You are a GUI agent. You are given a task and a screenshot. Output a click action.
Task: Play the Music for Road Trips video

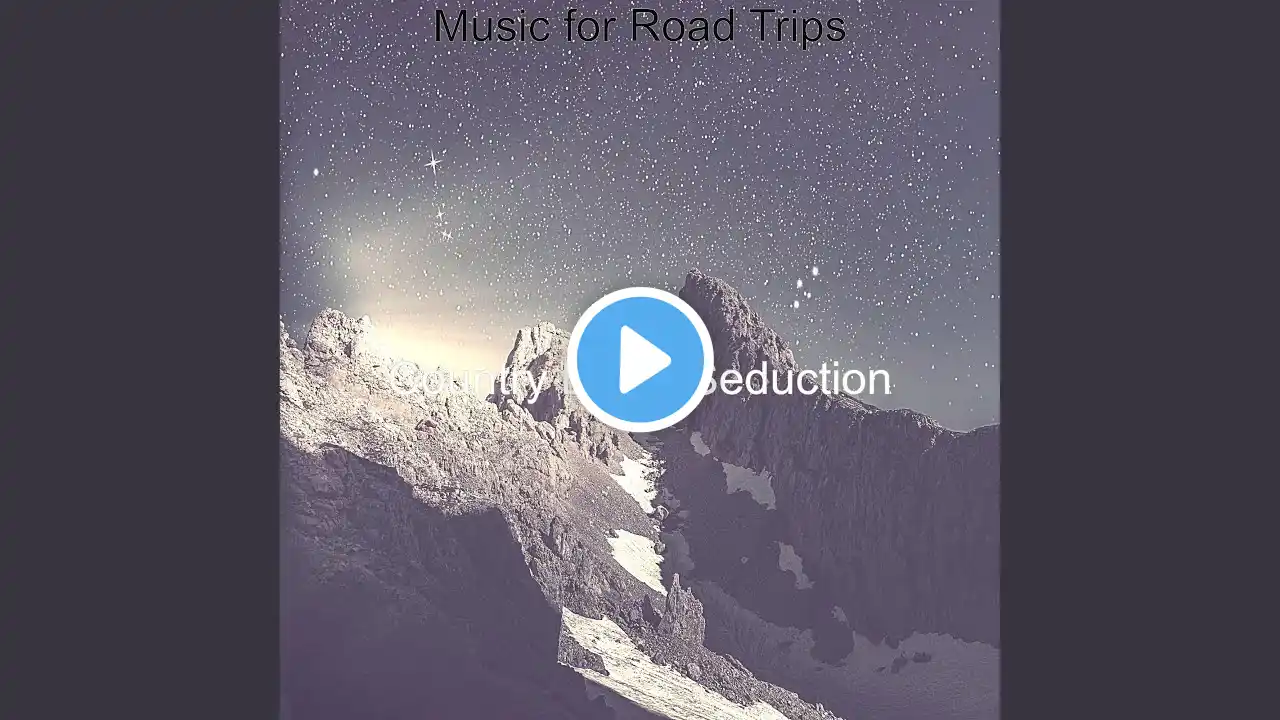(640, 360)
